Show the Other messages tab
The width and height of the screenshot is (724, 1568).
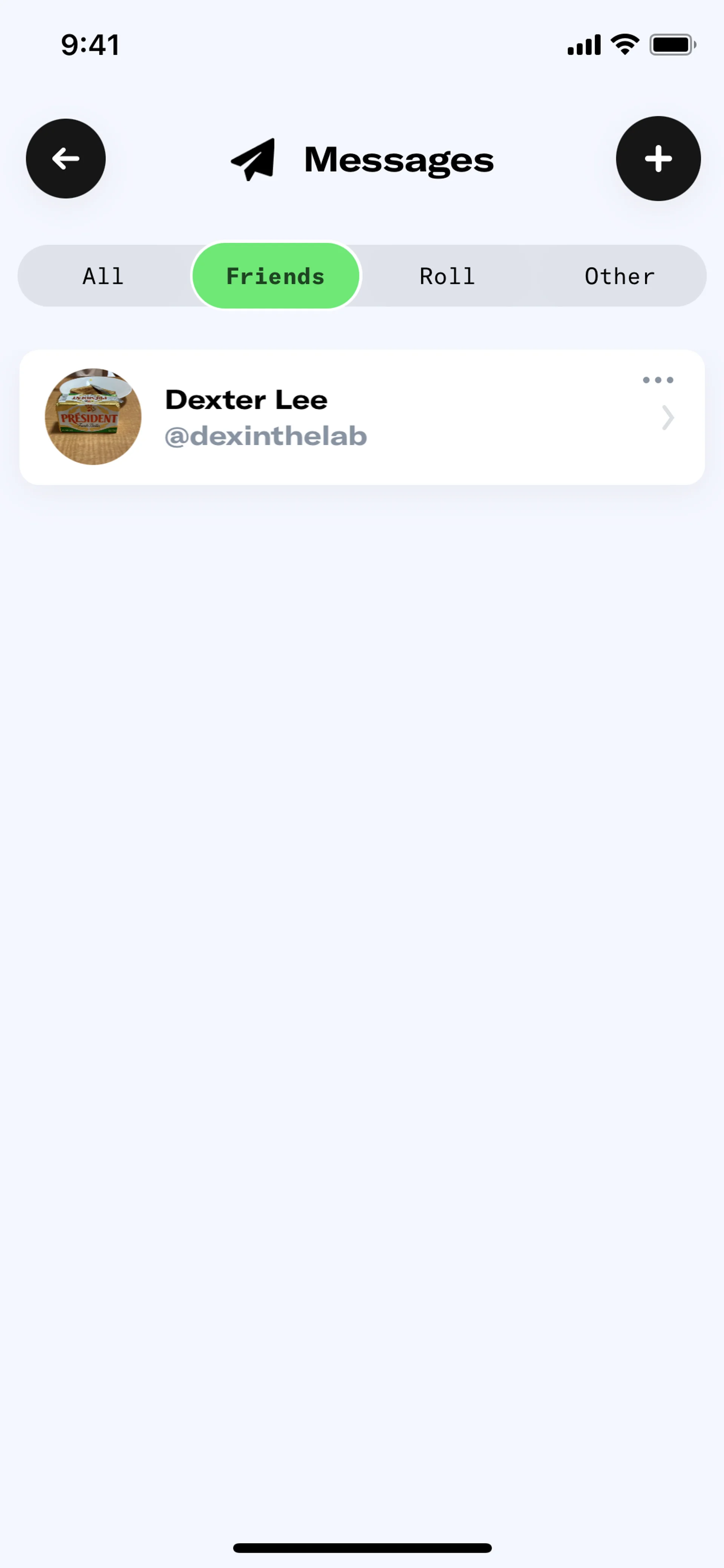tap(619, 276)
